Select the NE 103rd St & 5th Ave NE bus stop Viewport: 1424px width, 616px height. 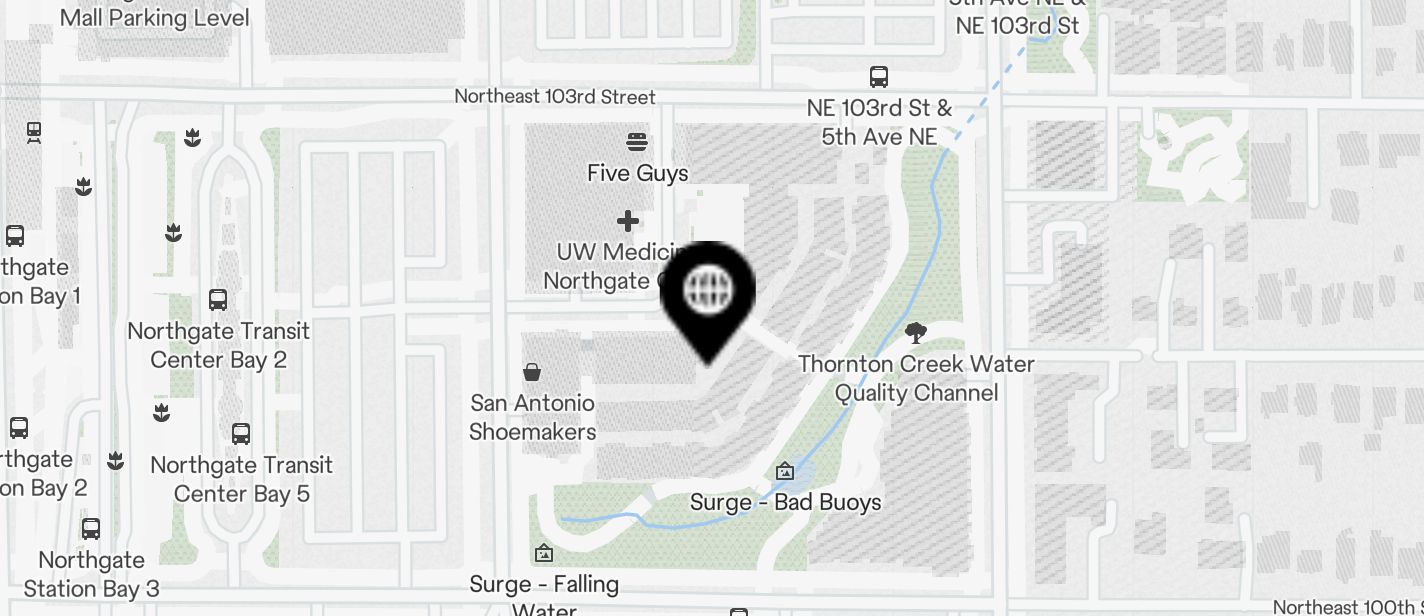click(879, 77)
